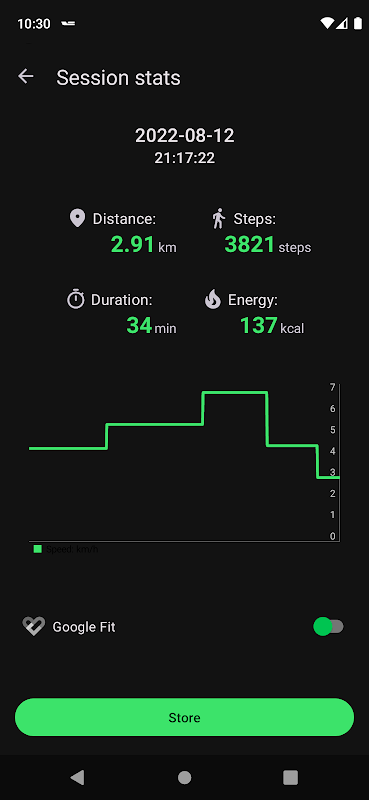Image resolution: width=369 pixels, height=800 pixels.
Task: Toggle the Google Fit switch
Action: (328, 626)
